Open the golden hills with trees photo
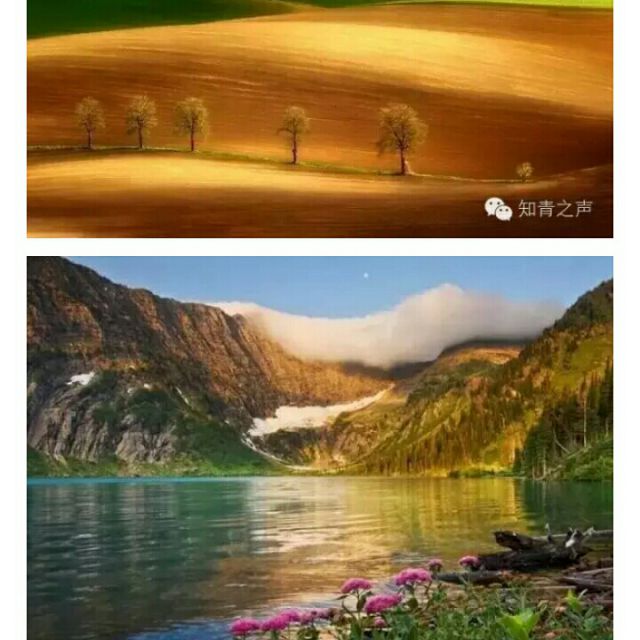Image resolution: width=640 pixels, height=640 pixels. (x=320, y=119)
